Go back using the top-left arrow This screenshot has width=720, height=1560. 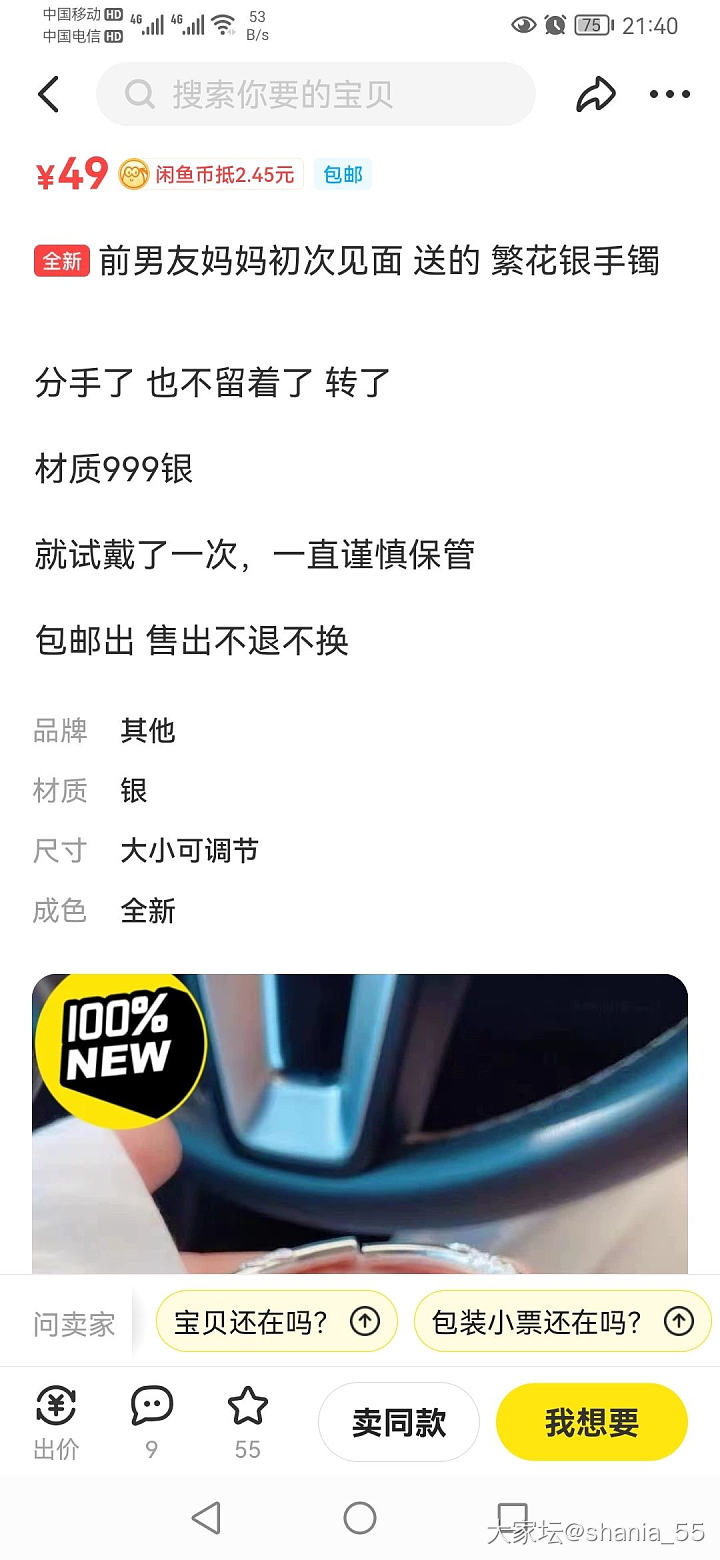(48, 95)
